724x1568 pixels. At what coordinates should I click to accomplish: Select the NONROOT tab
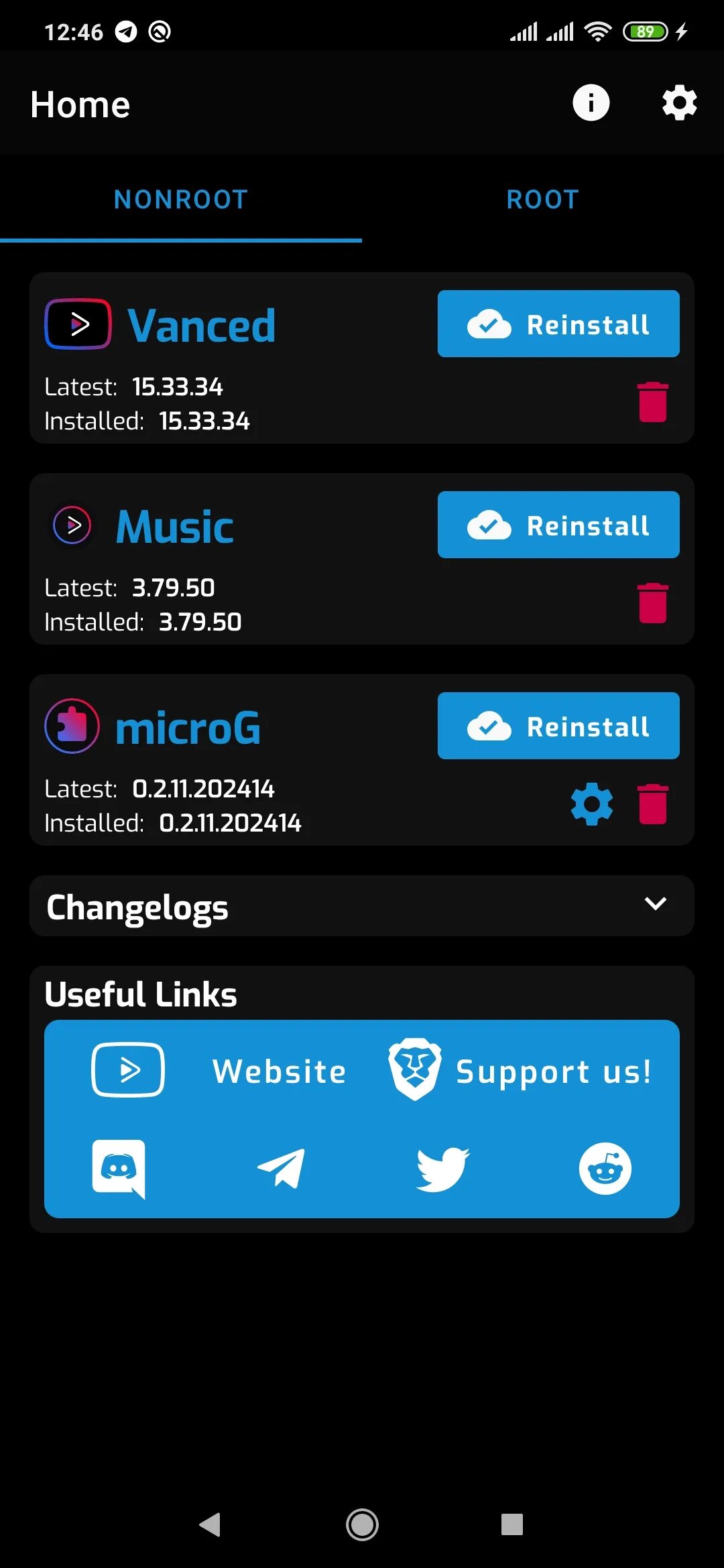click(x=181, y=200)
